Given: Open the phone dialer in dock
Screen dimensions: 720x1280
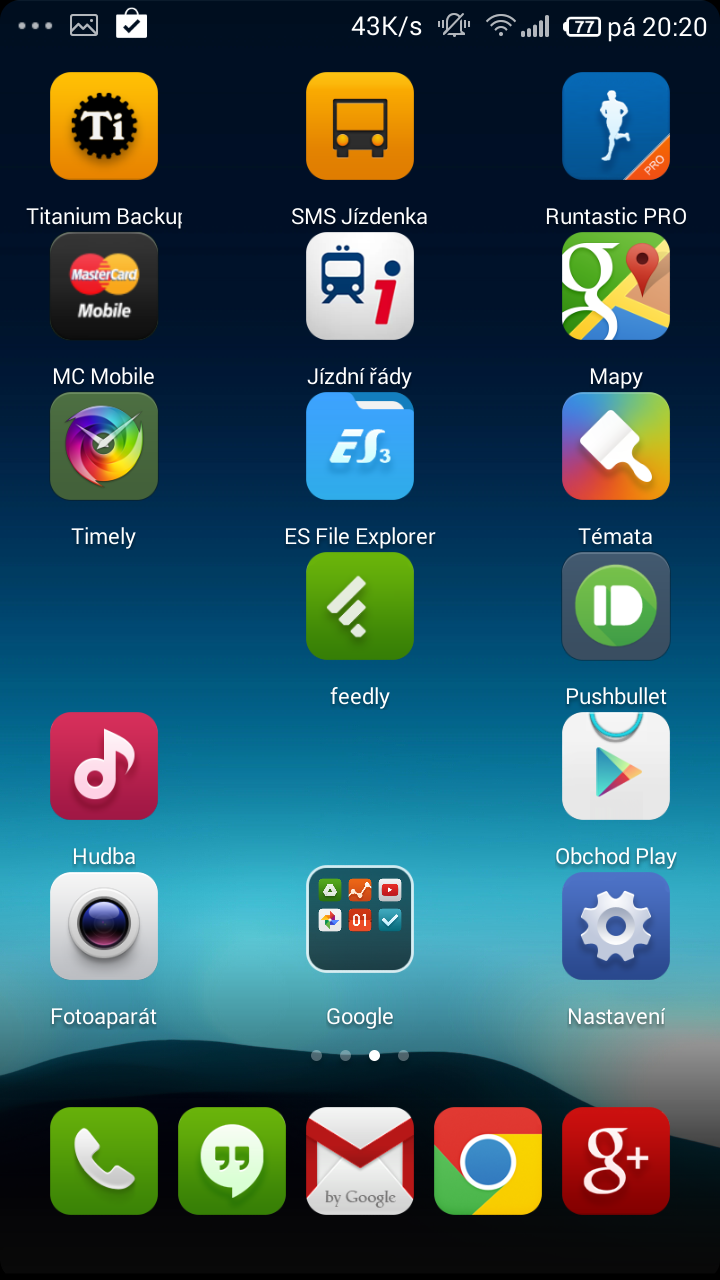Looking at the screenshot, I should (x=104, y=1161).
